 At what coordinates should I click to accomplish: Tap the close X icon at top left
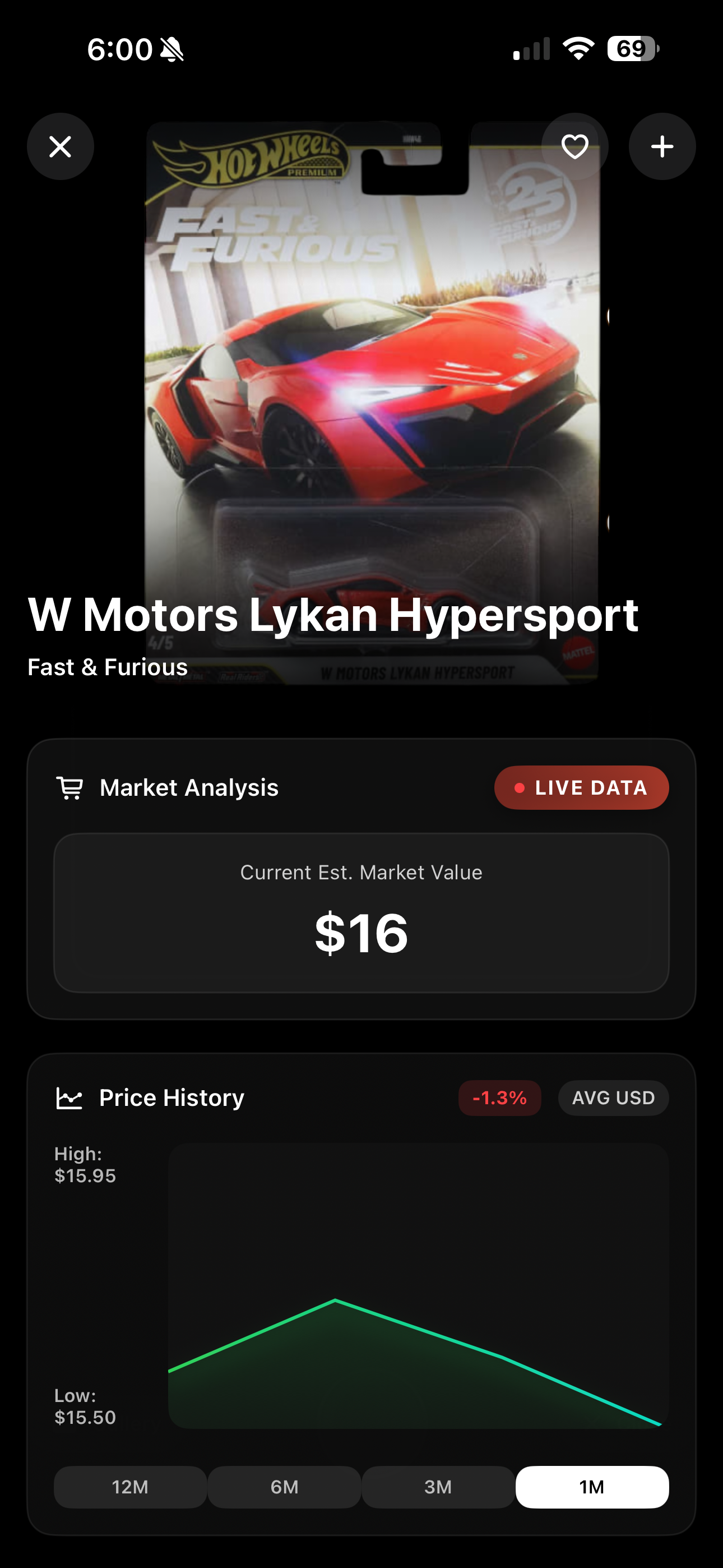click(x=61, y=146)
